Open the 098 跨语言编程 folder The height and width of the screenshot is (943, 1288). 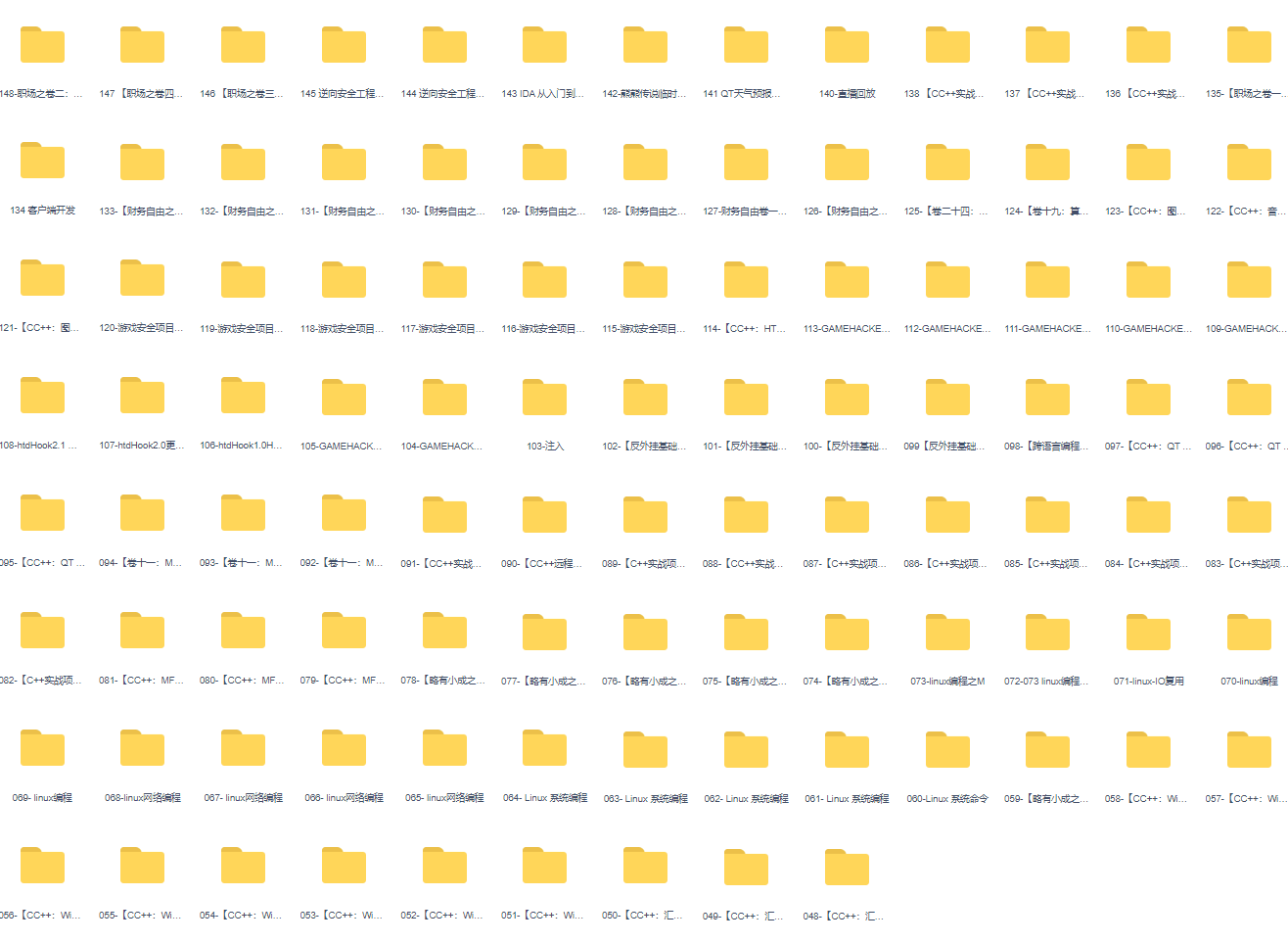point(1047,399)
